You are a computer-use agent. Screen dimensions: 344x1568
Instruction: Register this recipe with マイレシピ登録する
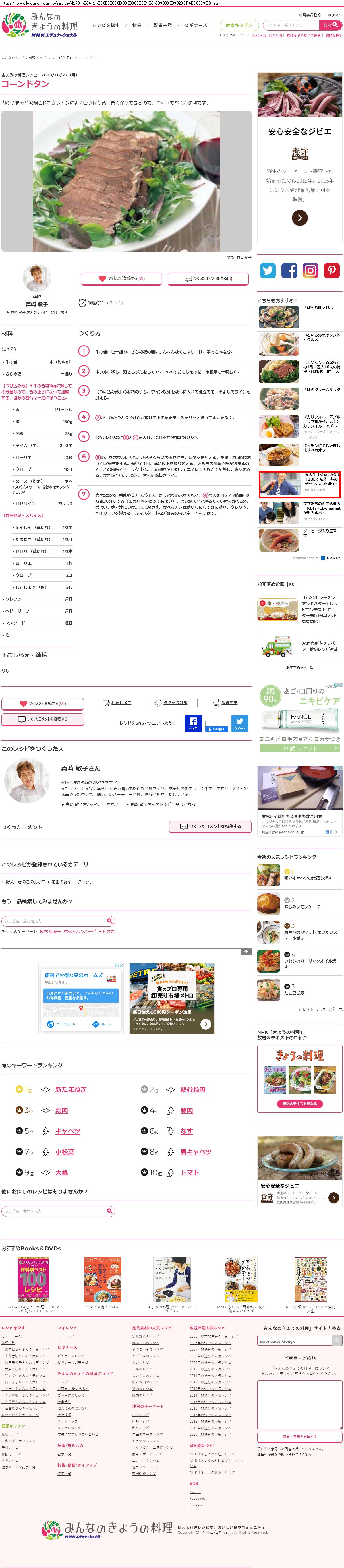pyautogui.click(x=121, y=278)
